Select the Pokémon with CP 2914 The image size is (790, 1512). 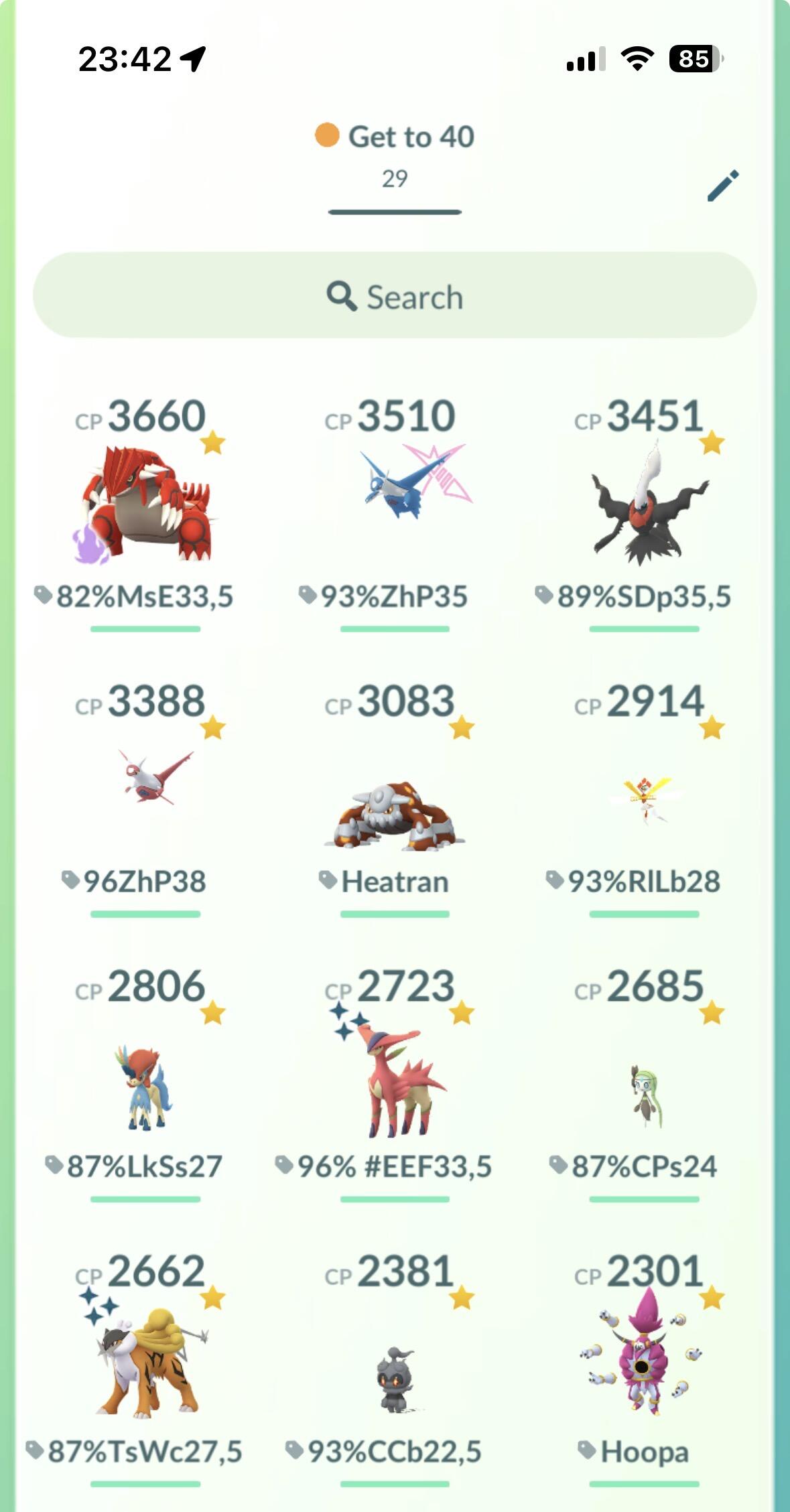click(645, 797)
